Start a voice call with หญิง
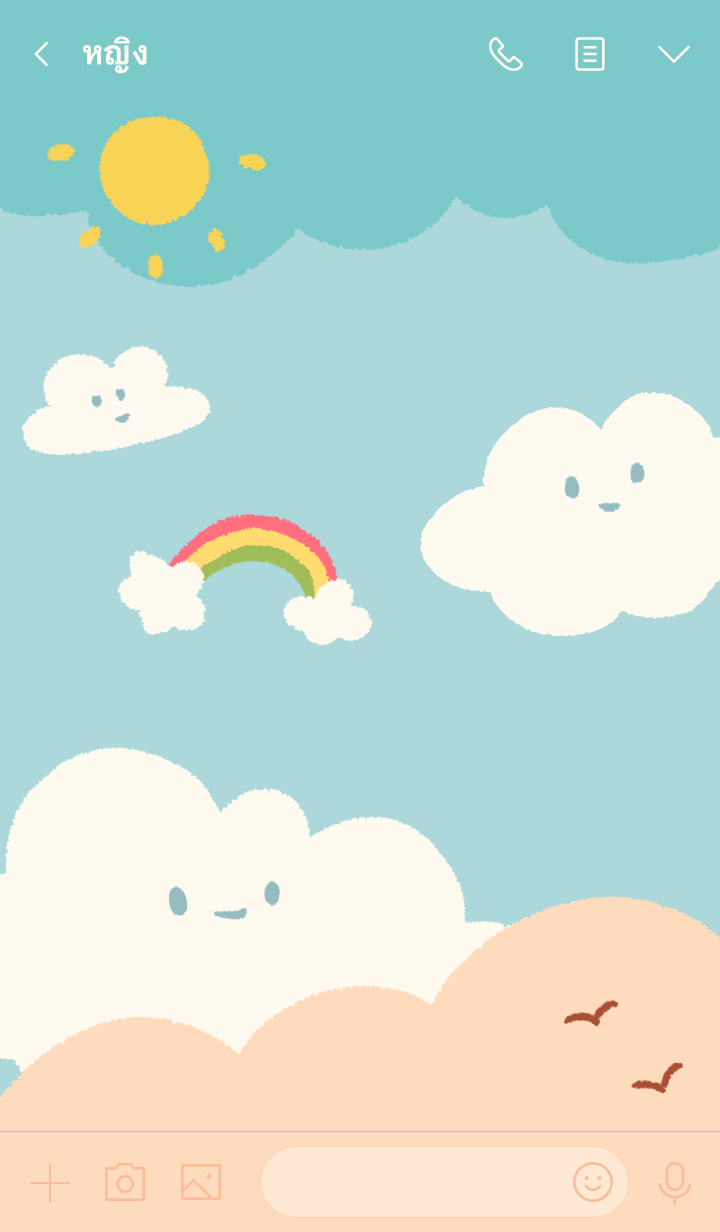 tap(505, 54)
